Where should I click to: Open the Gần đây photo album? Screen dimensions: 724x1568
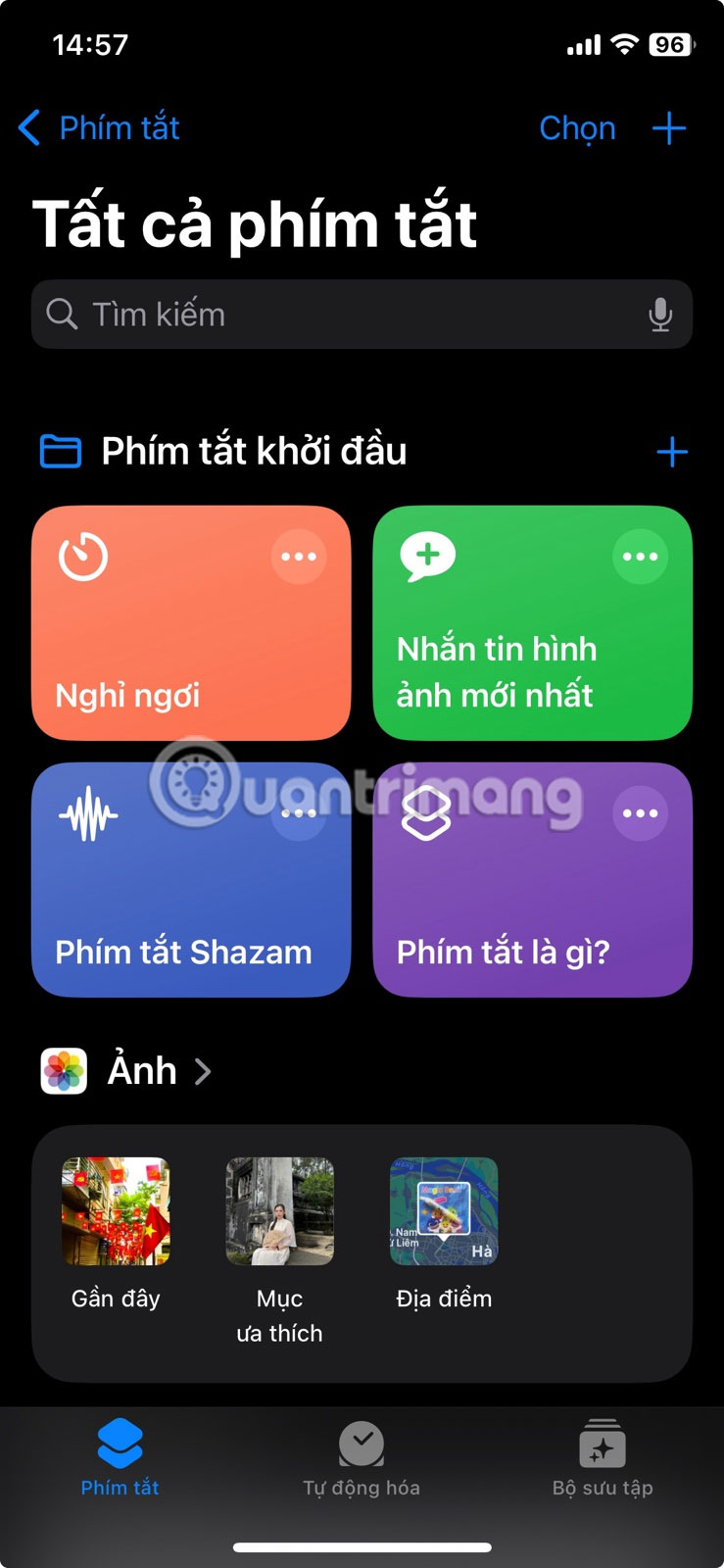point(116,1212)
